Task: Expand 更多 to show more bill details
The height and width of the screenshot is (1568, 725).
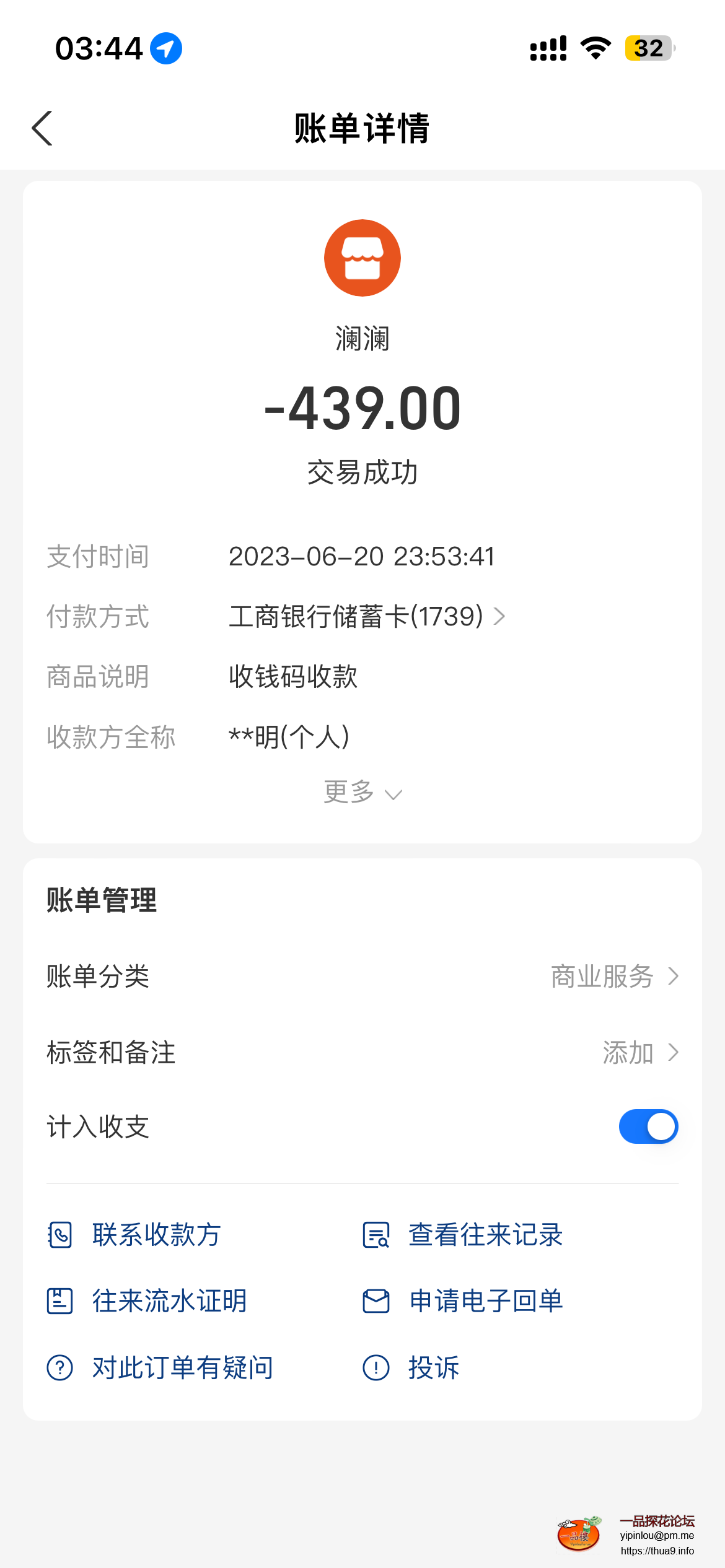Action: coord(362,793)
